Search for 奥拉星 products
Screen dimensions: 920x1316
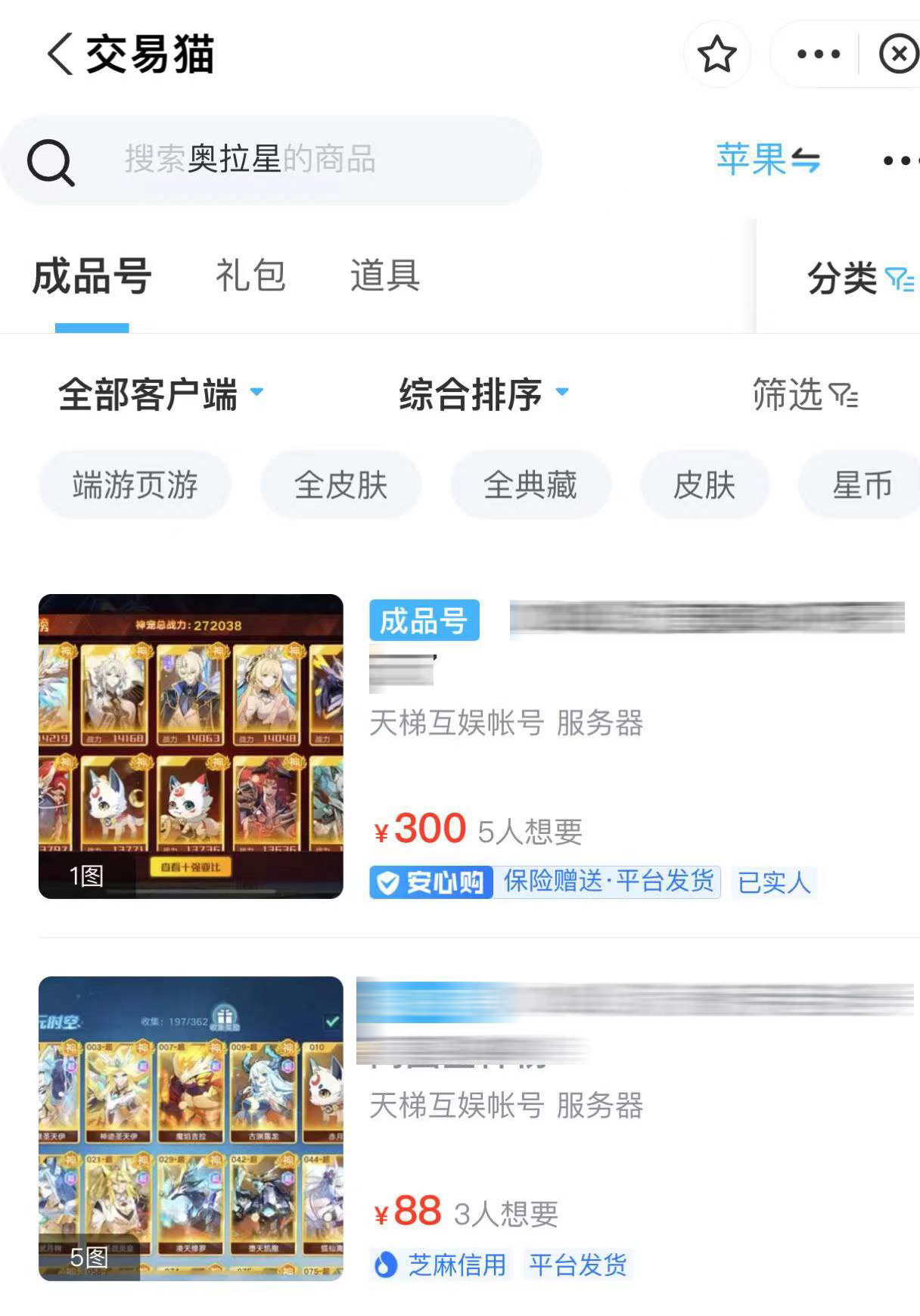pos(272,160)
